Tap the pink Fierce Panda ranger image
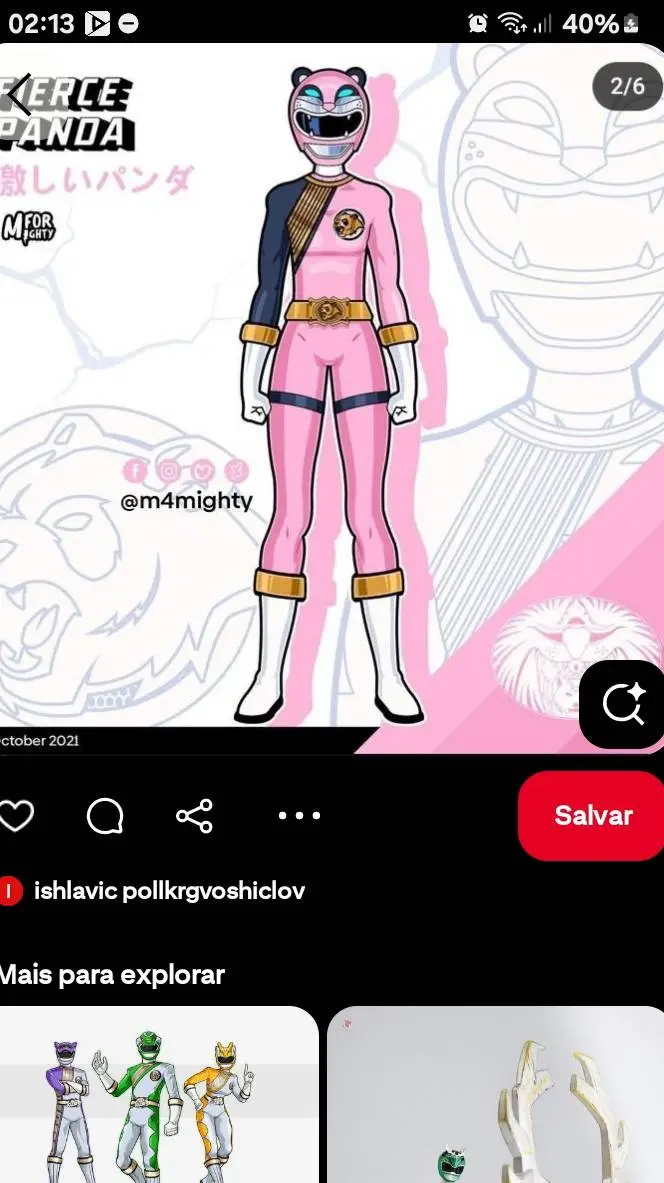This screenshot has height=1183, width=664. tap(330, 400)
